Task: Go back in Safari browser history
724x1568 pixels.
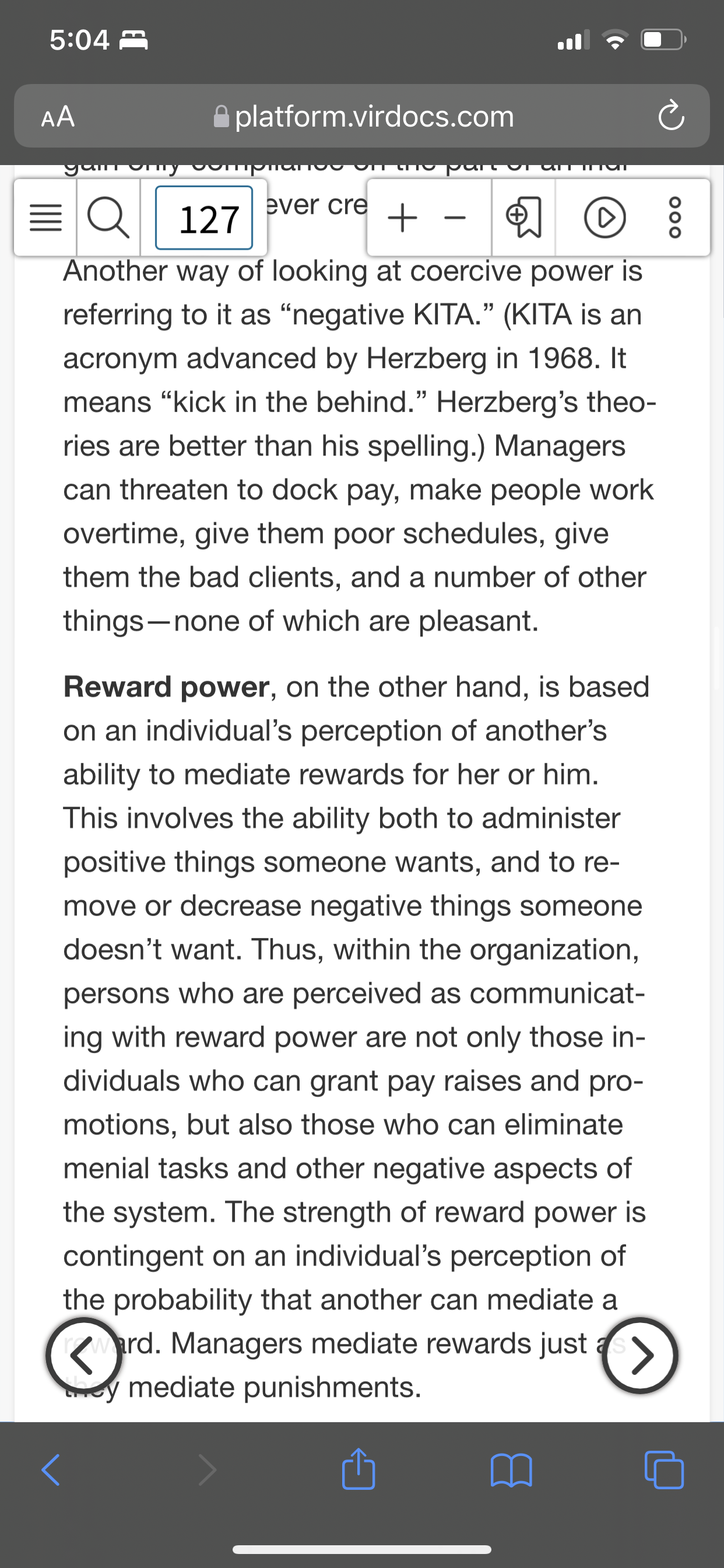Action: [x=51, y=1470]
